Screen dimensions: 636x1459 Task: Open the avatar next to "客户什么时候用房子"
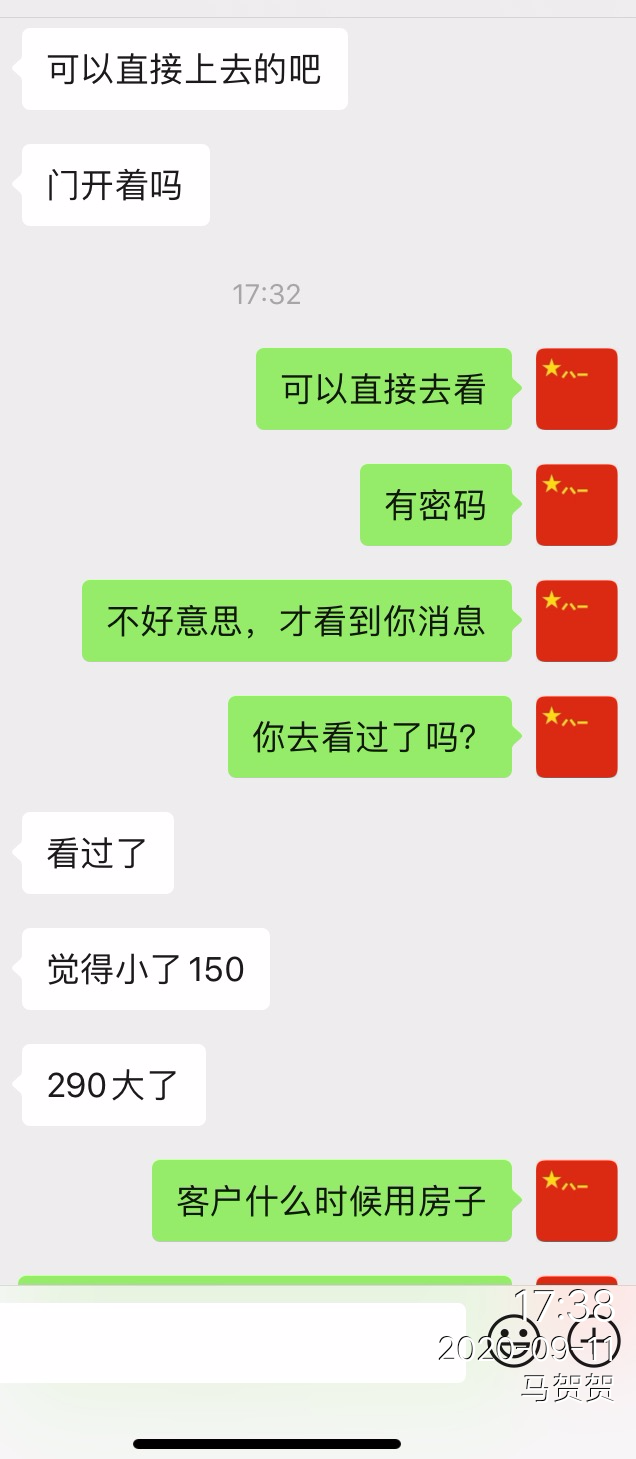576,1201
